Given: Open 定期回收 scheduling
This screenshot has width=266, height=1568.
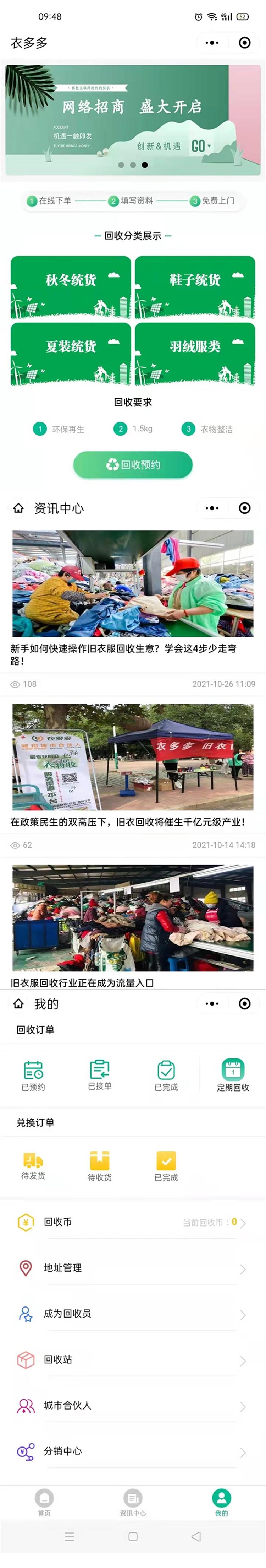Looking at the screenshot, I should point(233,1076).
